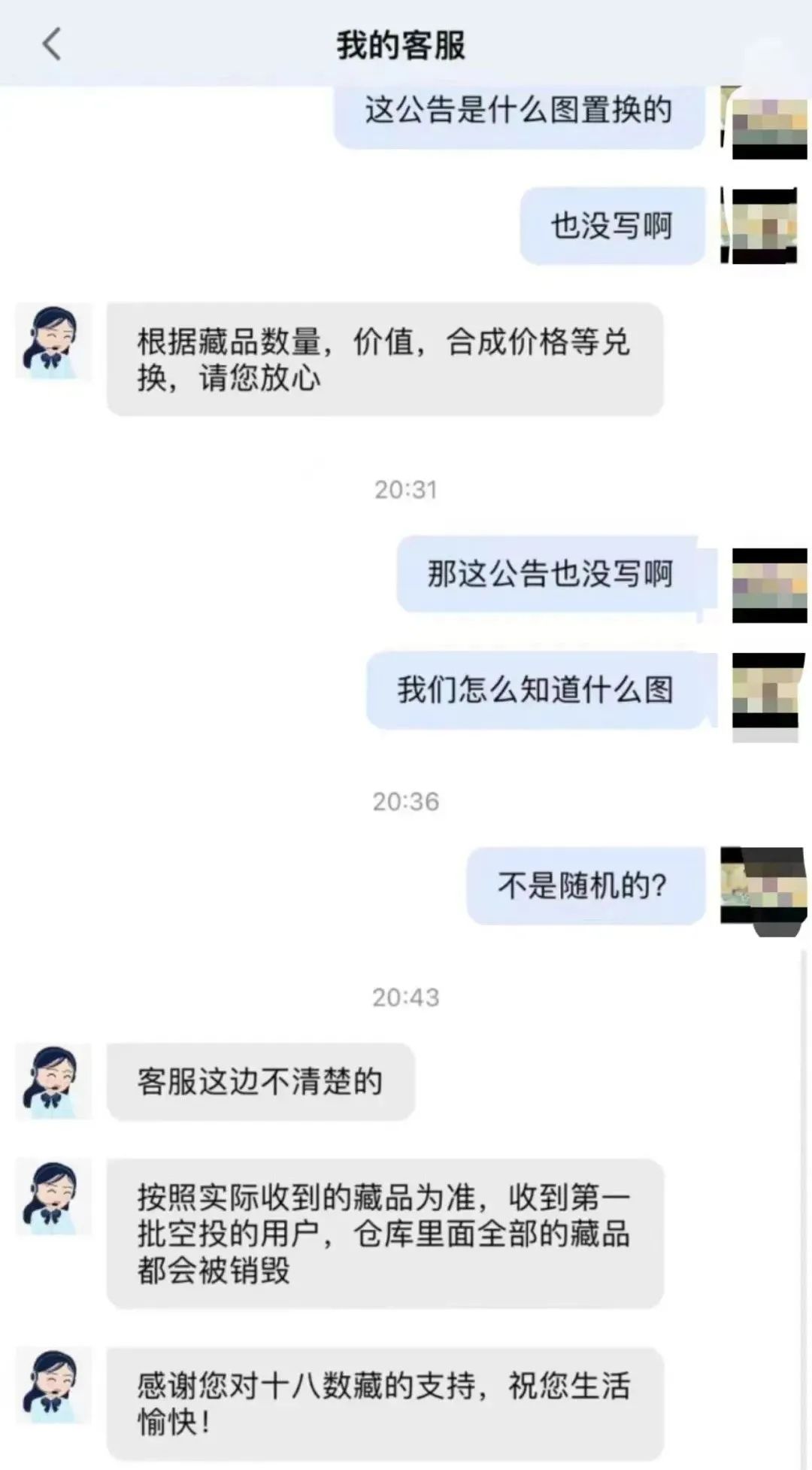Go back from 我的客服 chat

point(51,44)
